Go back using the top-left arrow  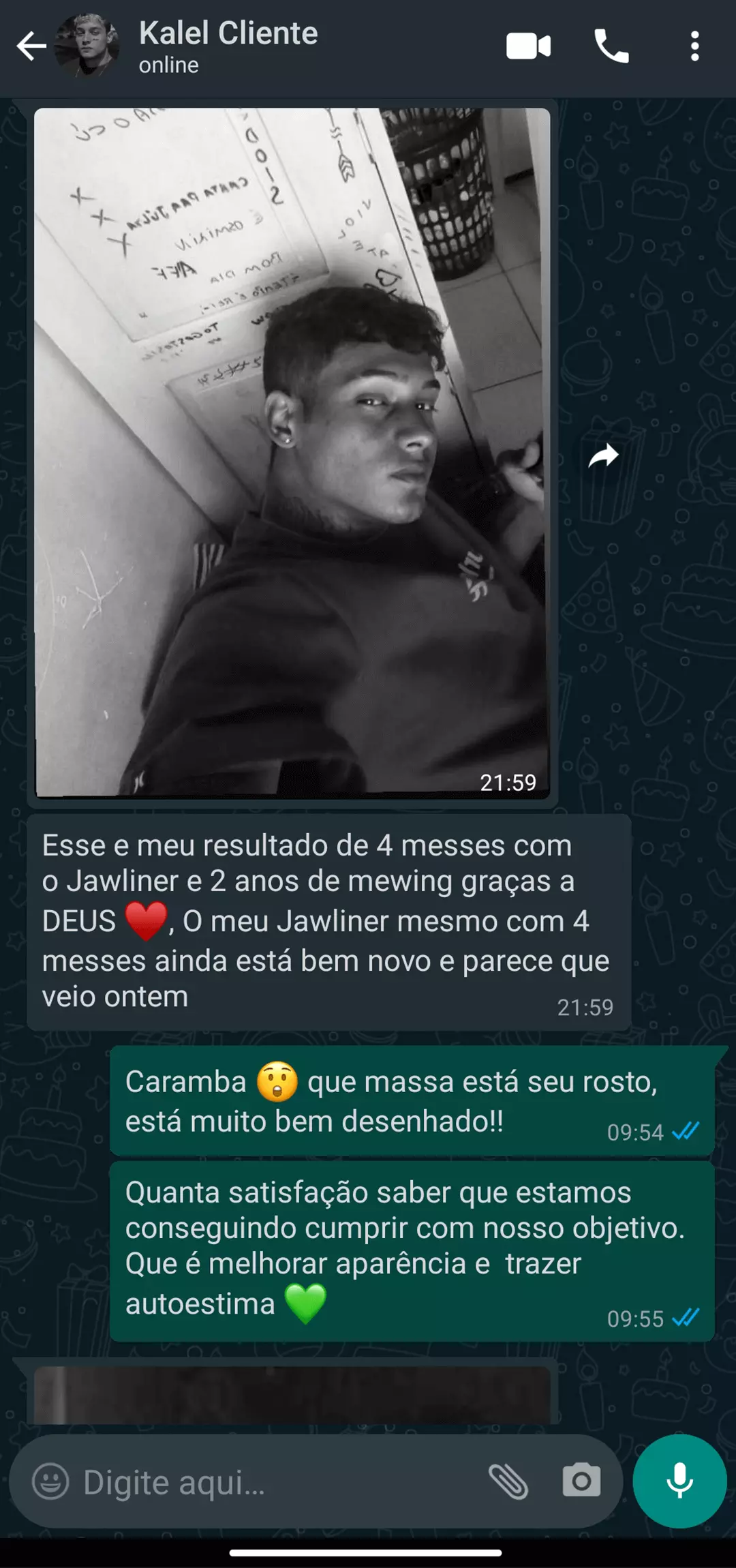pyautogui.click(x=31, y=47)
